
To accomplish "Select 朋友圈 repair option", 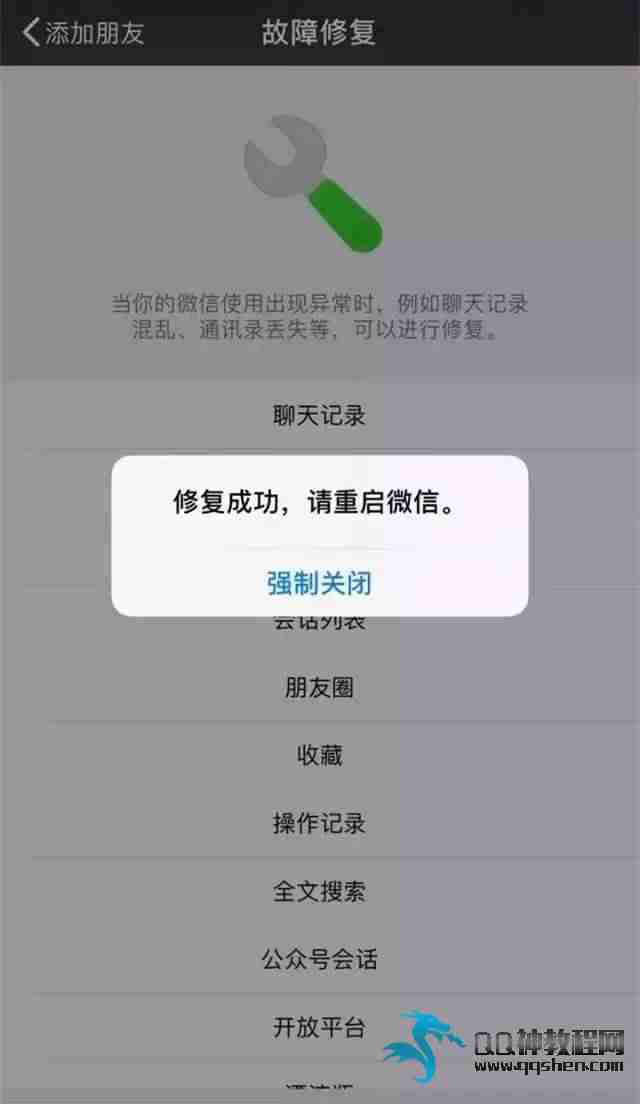I will pyautogui.click(x=319, y=688).
